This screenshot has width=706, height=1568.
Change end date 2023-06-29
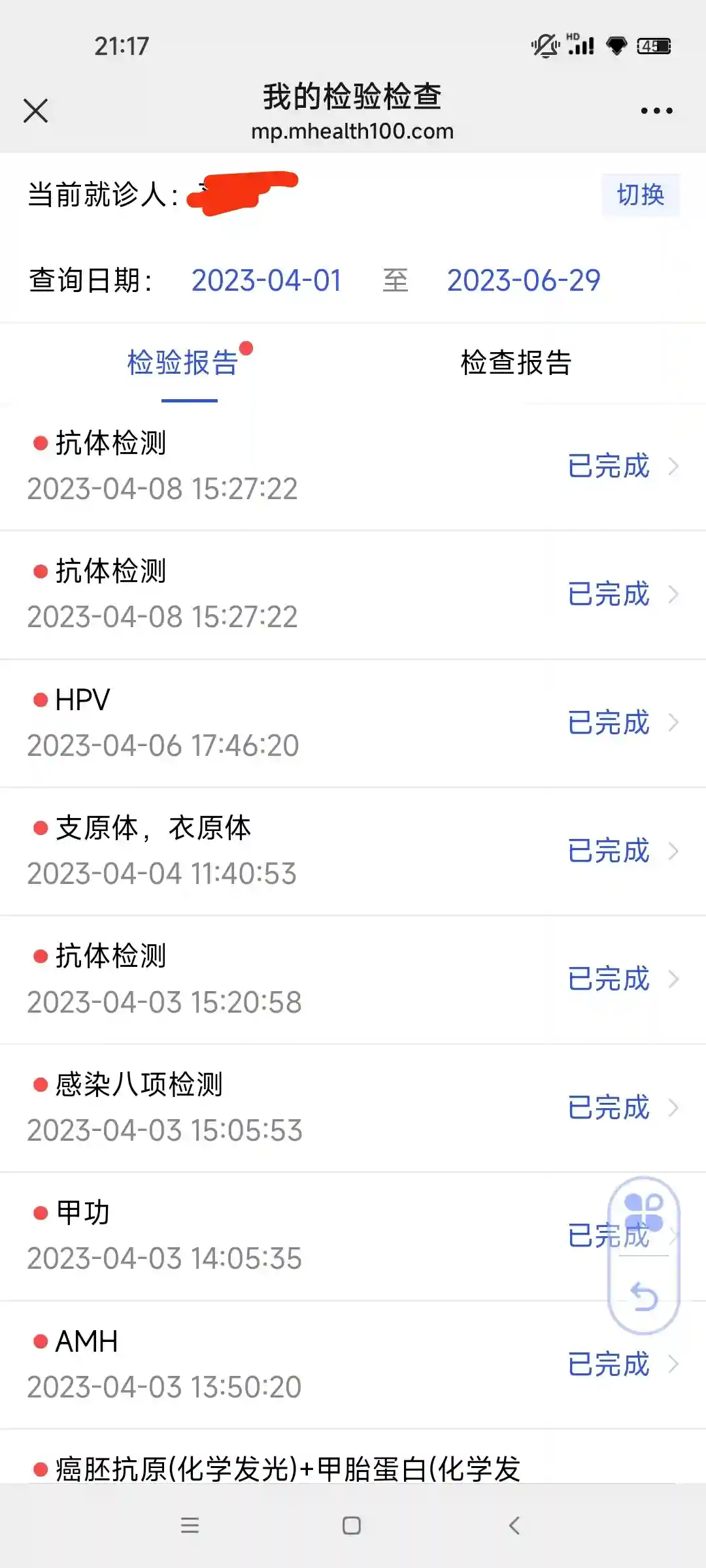524,280
